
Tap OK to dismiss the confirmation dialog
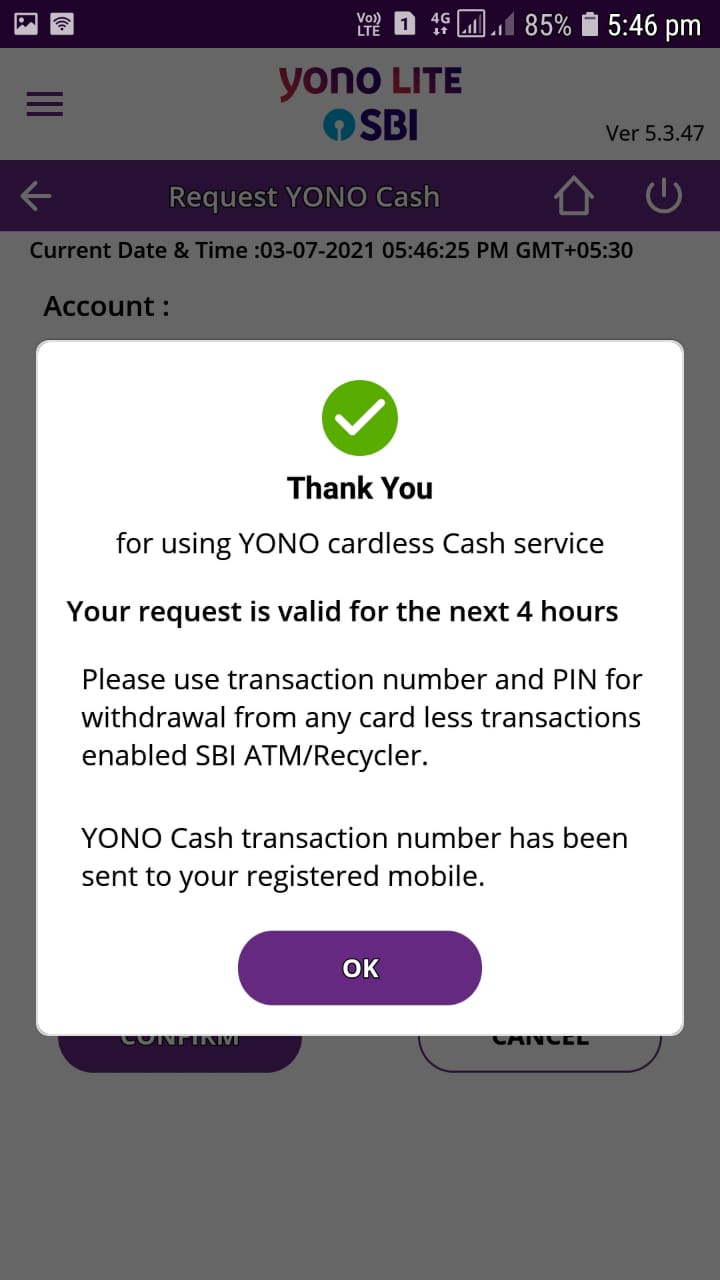pyautogui.click(x=360, y=968)
